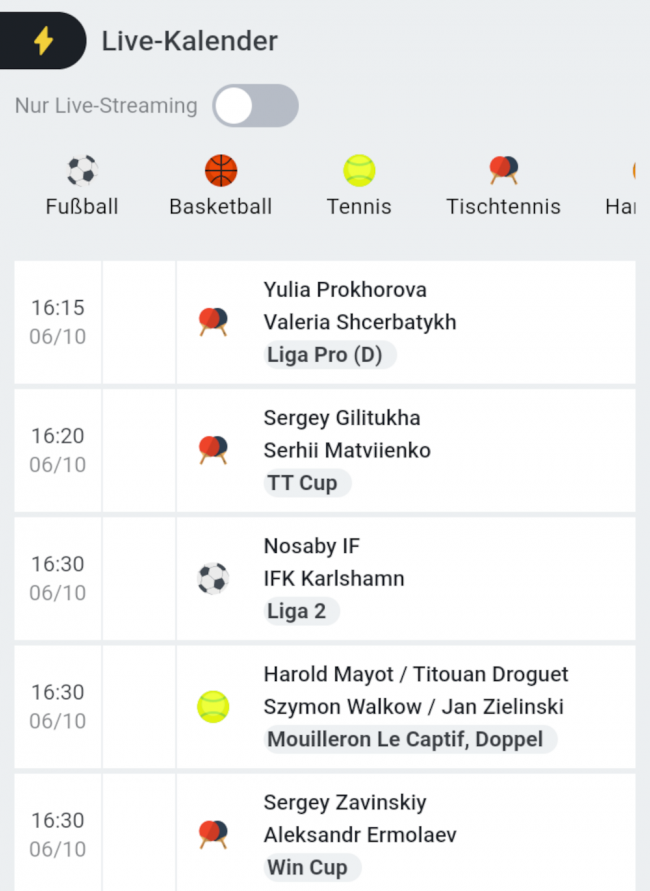The image size is (650, 891).
Task: Select the Basketball sport filter
Action: pos(220,186)
